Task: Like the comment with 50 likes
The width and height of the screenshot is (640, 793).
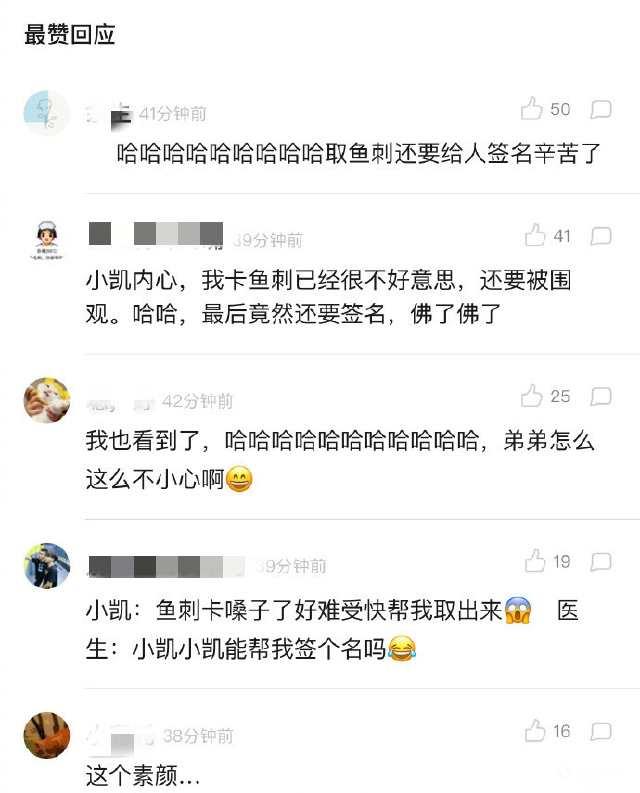Action: tap(533, 109)
